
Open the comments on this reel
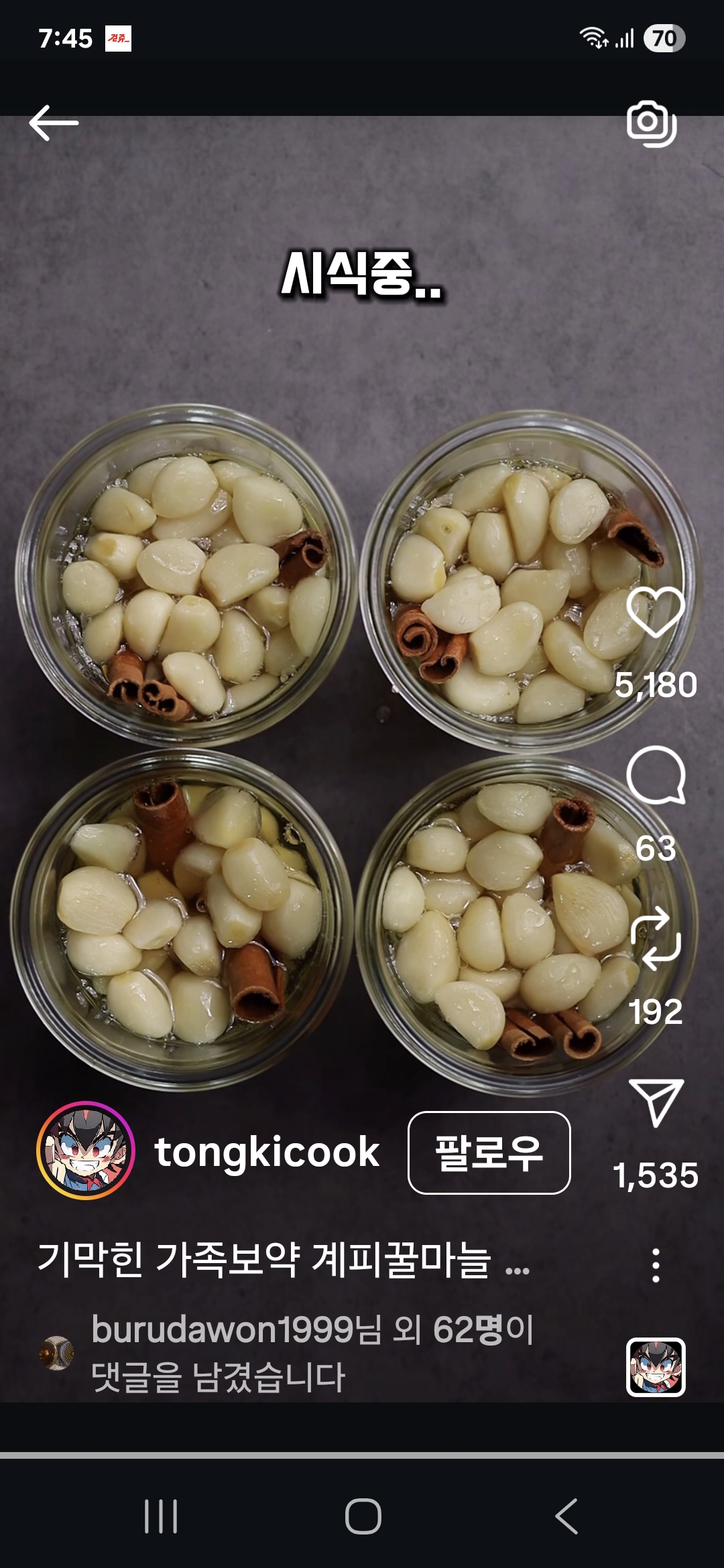tap(656, 775)
